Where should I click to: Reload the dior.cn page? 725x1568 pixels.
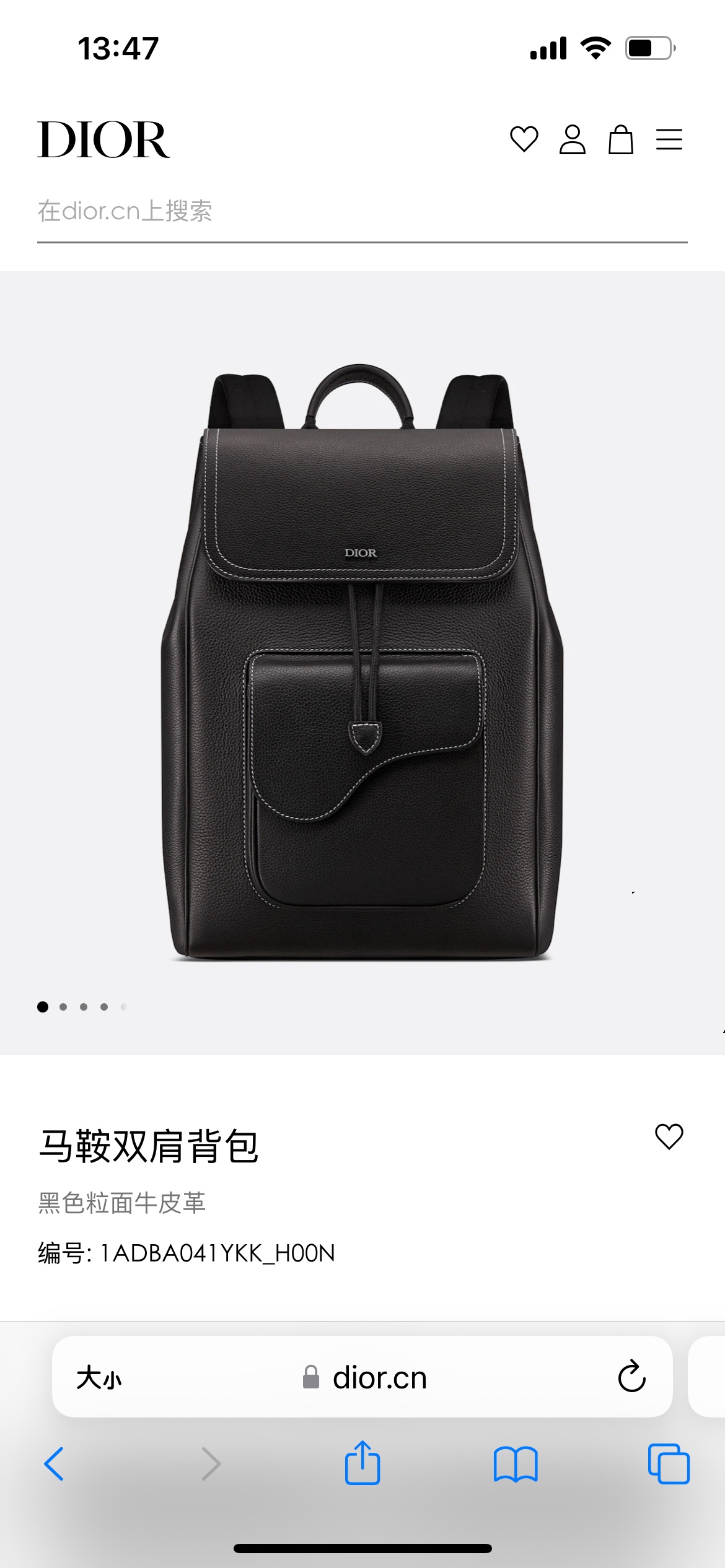631,1377
